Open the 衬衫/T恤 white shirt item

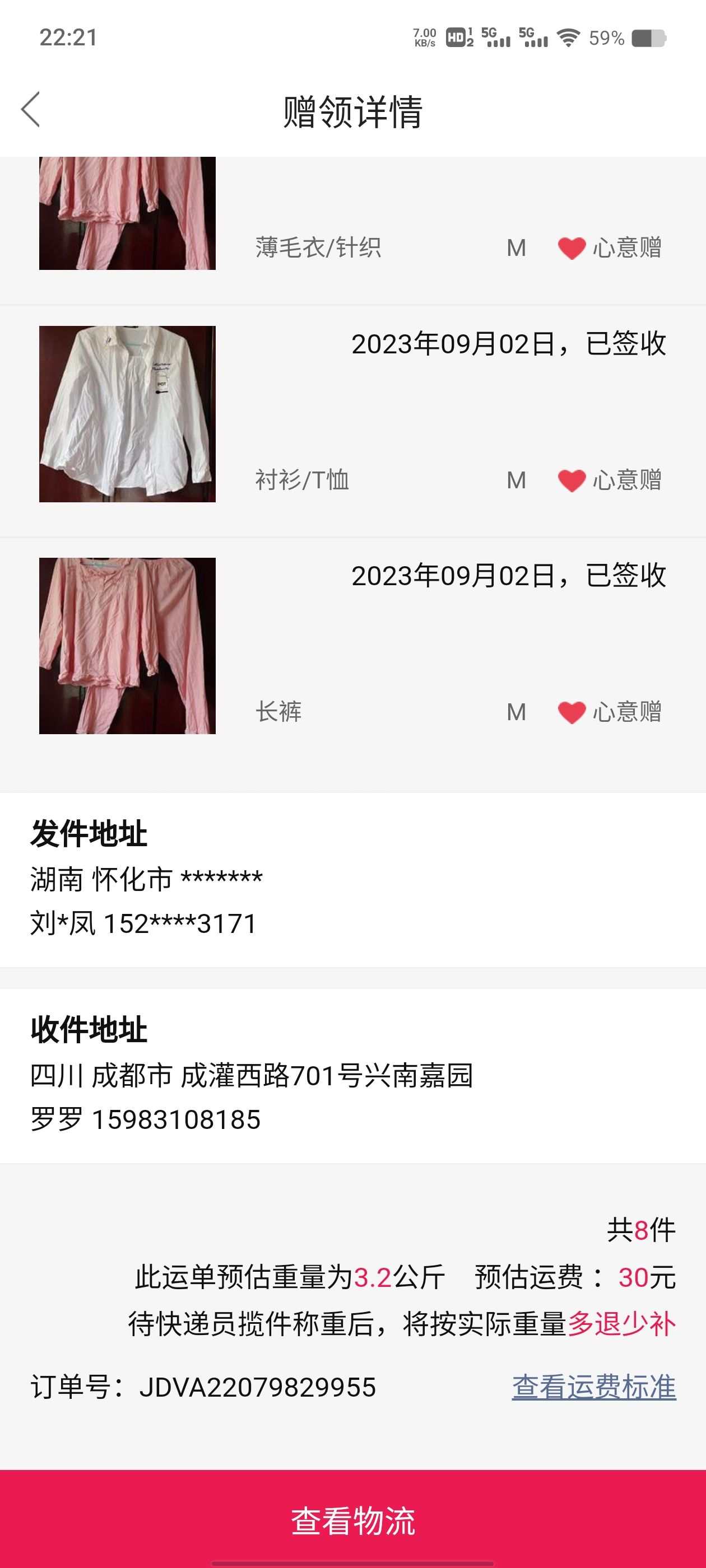(x=352, y=421)
